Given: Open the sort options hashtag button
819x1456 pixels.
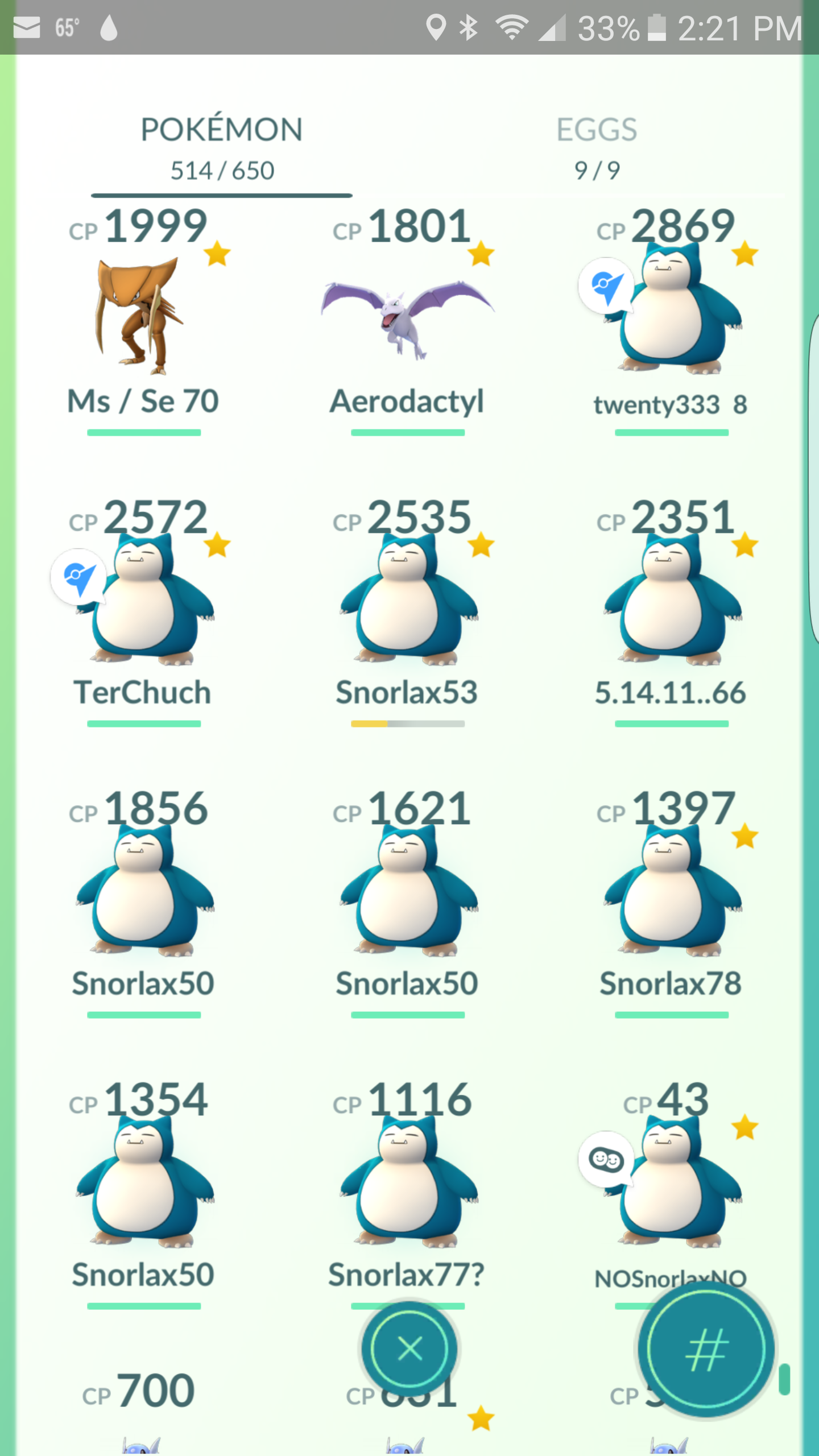Looking at the screenshot, I should coord(706,1349).
